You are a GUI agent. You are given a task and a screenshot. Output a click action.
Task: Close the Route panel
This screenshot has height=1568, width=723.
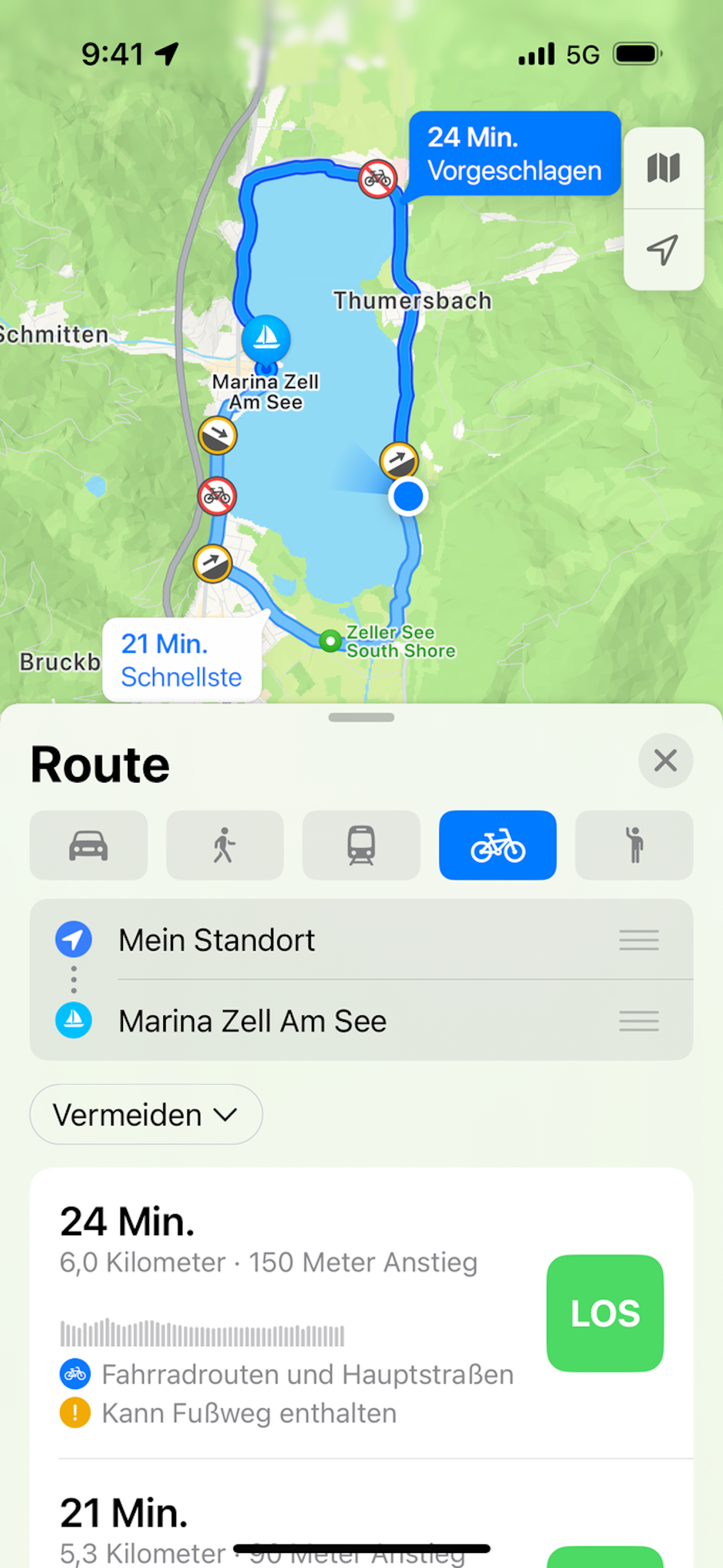tap(665, 760)
